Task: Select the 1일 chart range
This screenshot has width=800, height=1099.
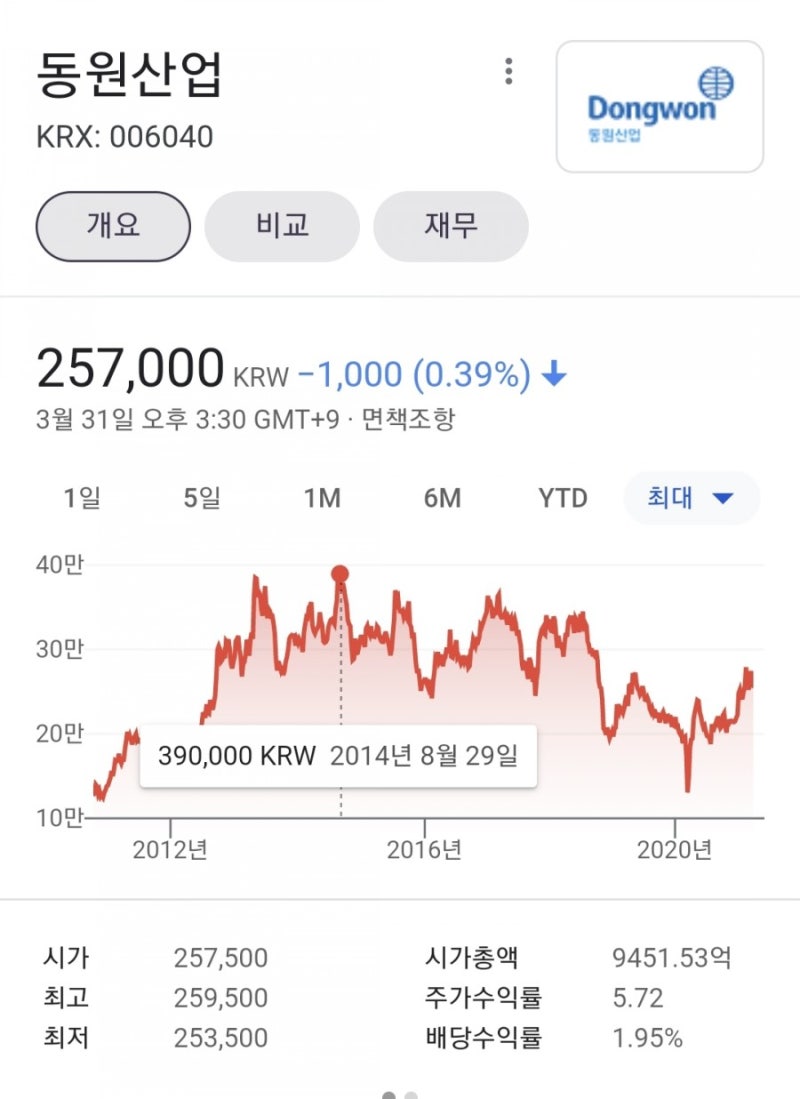Action: point(84,498)
